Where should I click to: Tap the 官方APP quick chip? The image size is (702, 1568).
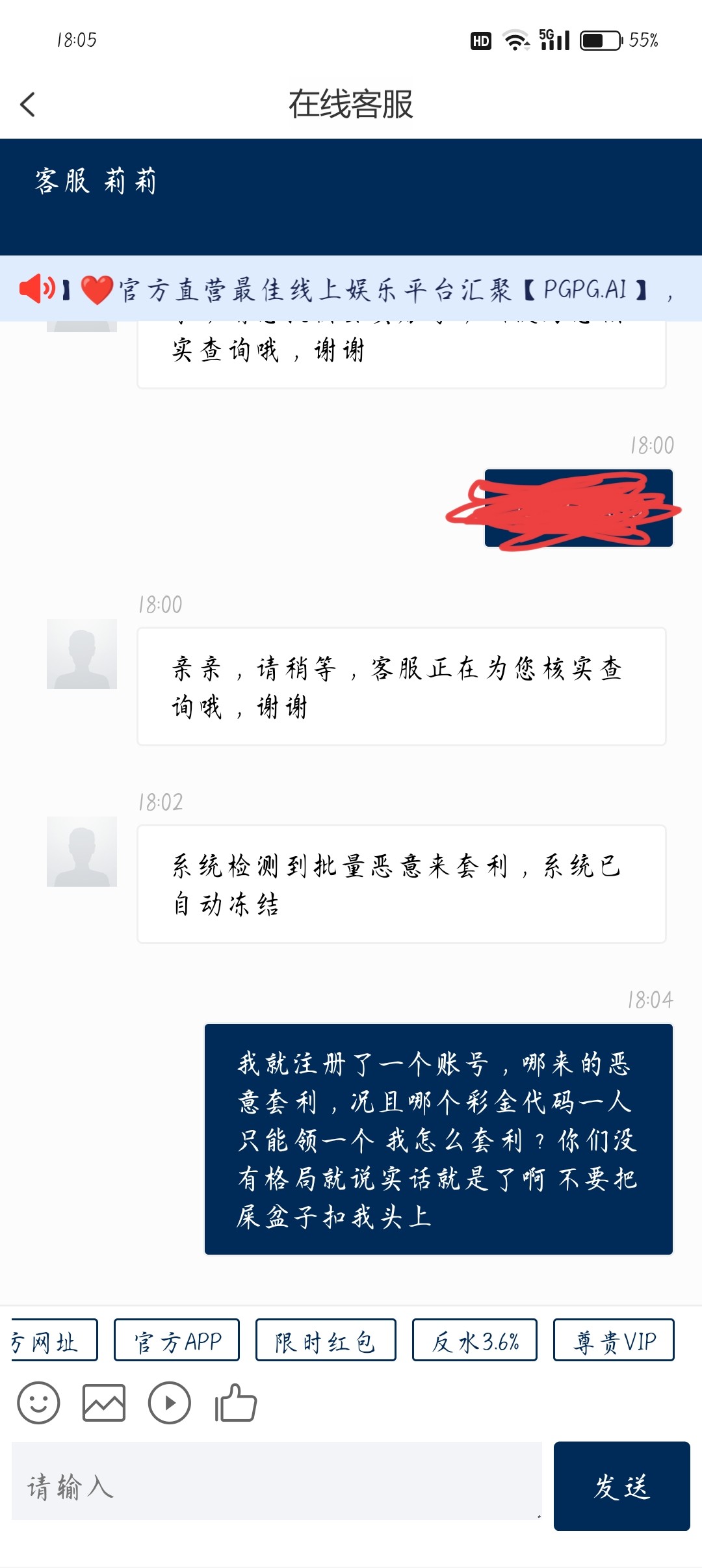[177, 1340]
